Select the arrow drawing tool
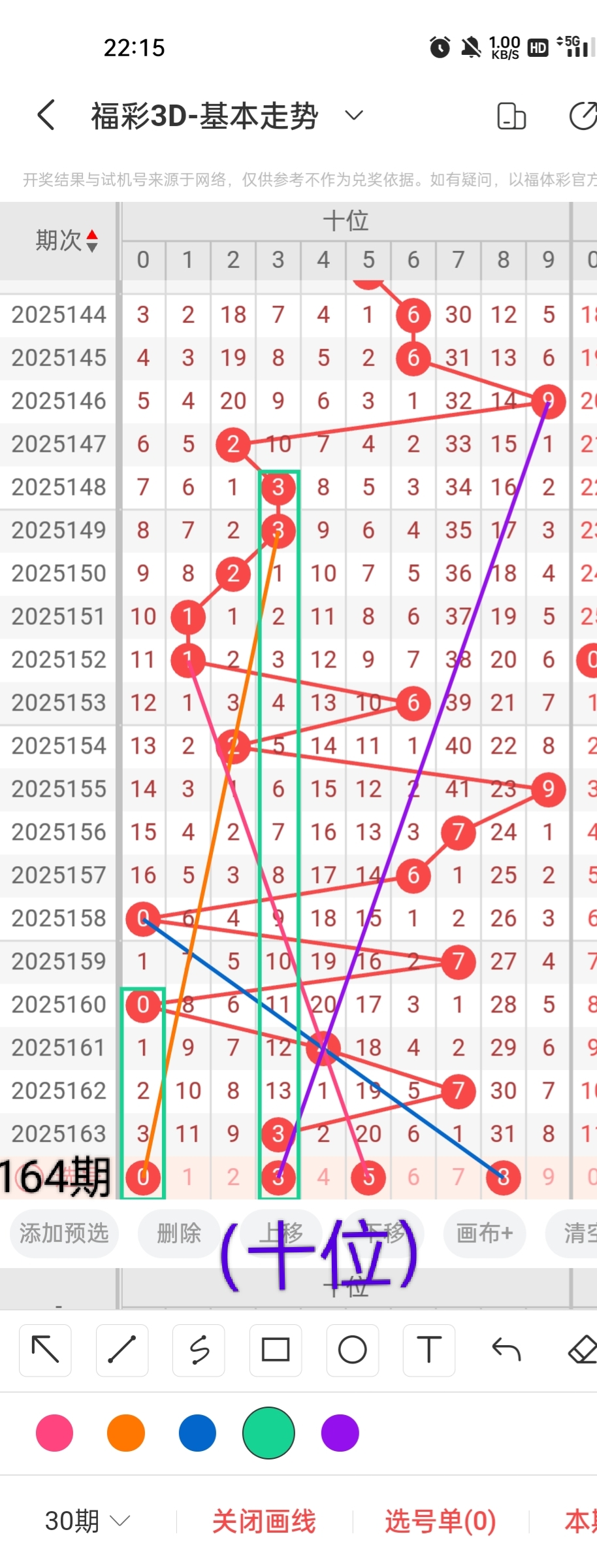Viewport: 597px width, 1568px height. tap(46, 1350)
